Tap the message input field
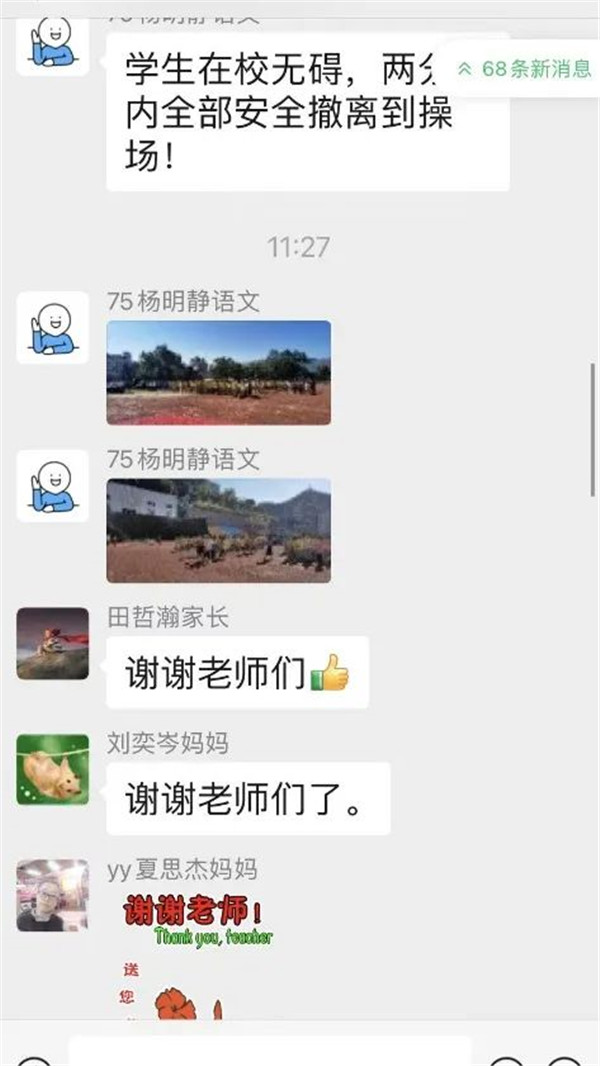The height and width of the screenshot is (1066, 600). 270,1052
